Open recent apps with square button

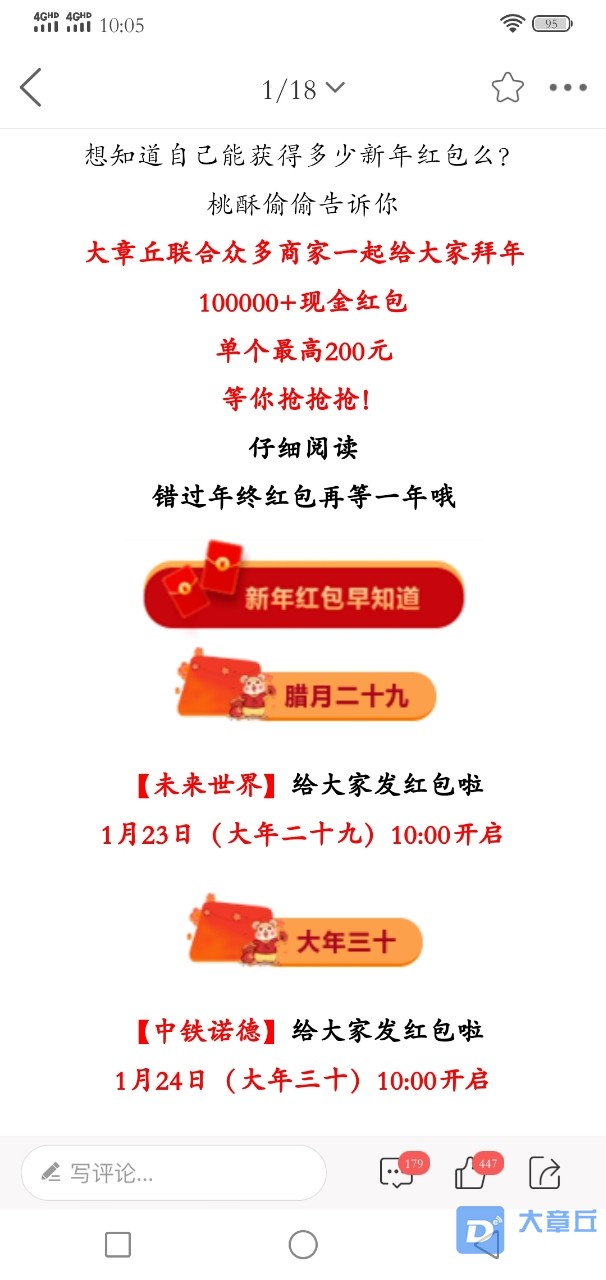pos(118,1244)
